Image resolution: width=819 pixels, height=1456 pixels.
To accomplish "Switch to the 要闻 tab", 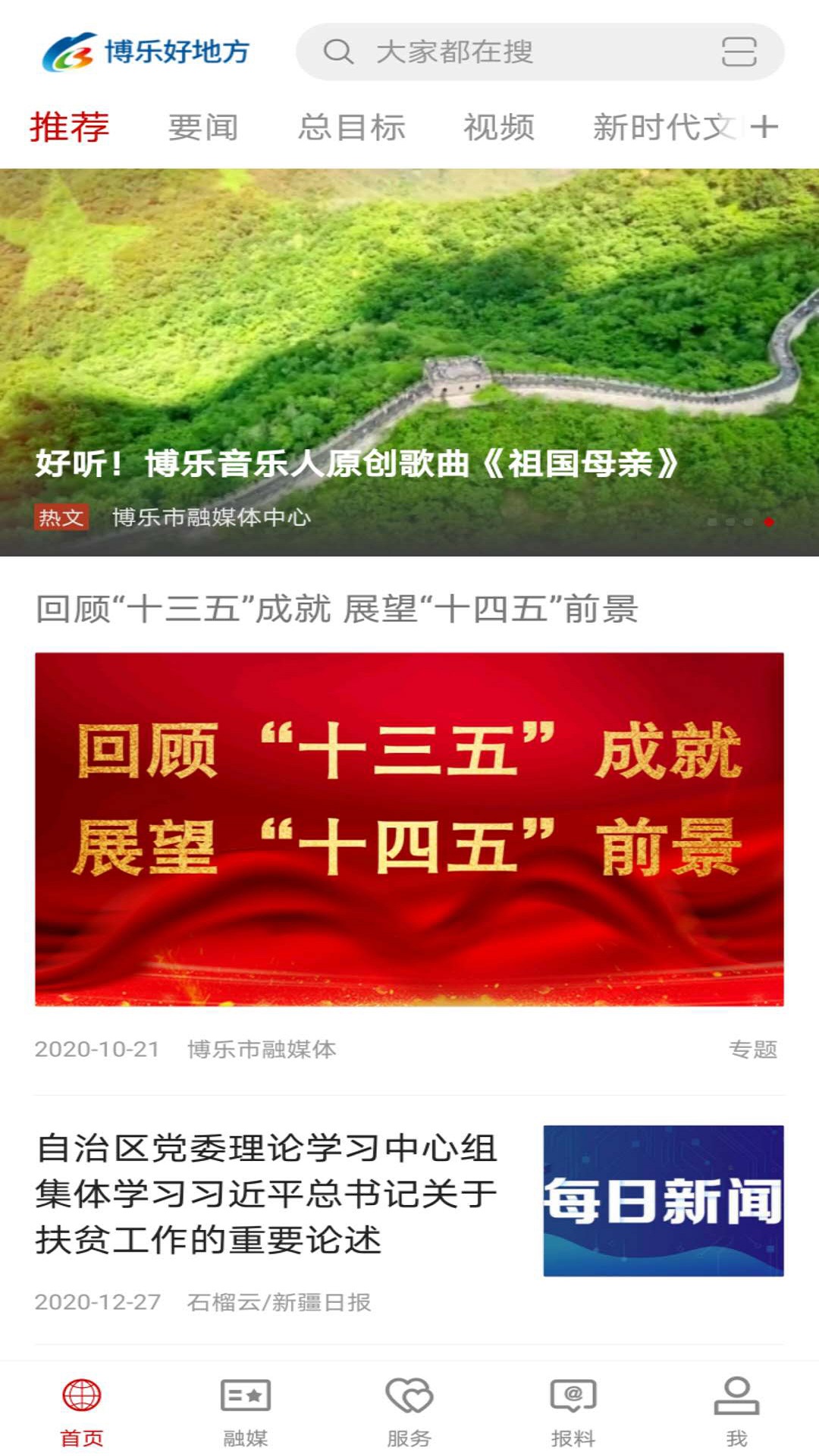I will 202,127.
